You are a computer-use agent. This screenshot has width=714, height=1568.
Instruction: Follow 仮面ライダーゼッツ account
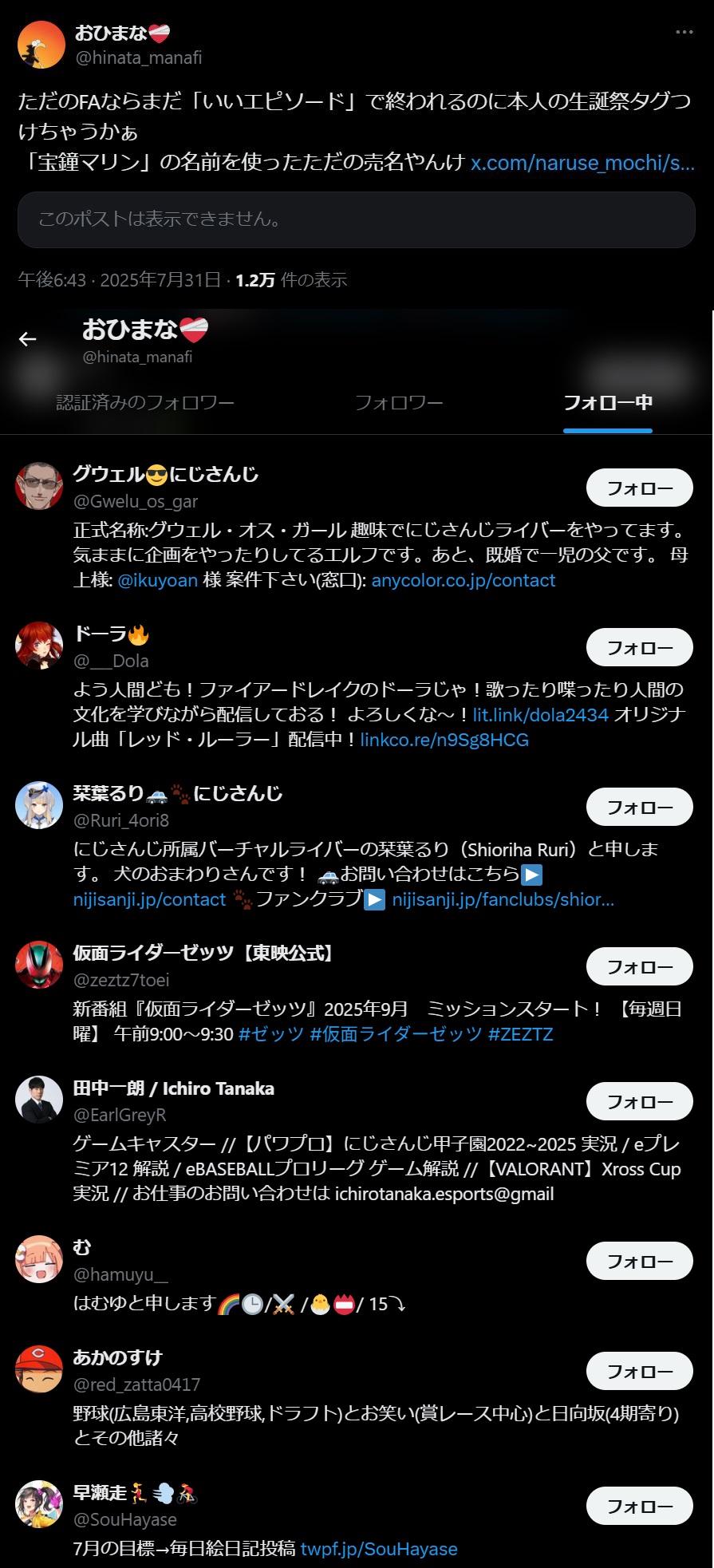click(639, 967)
